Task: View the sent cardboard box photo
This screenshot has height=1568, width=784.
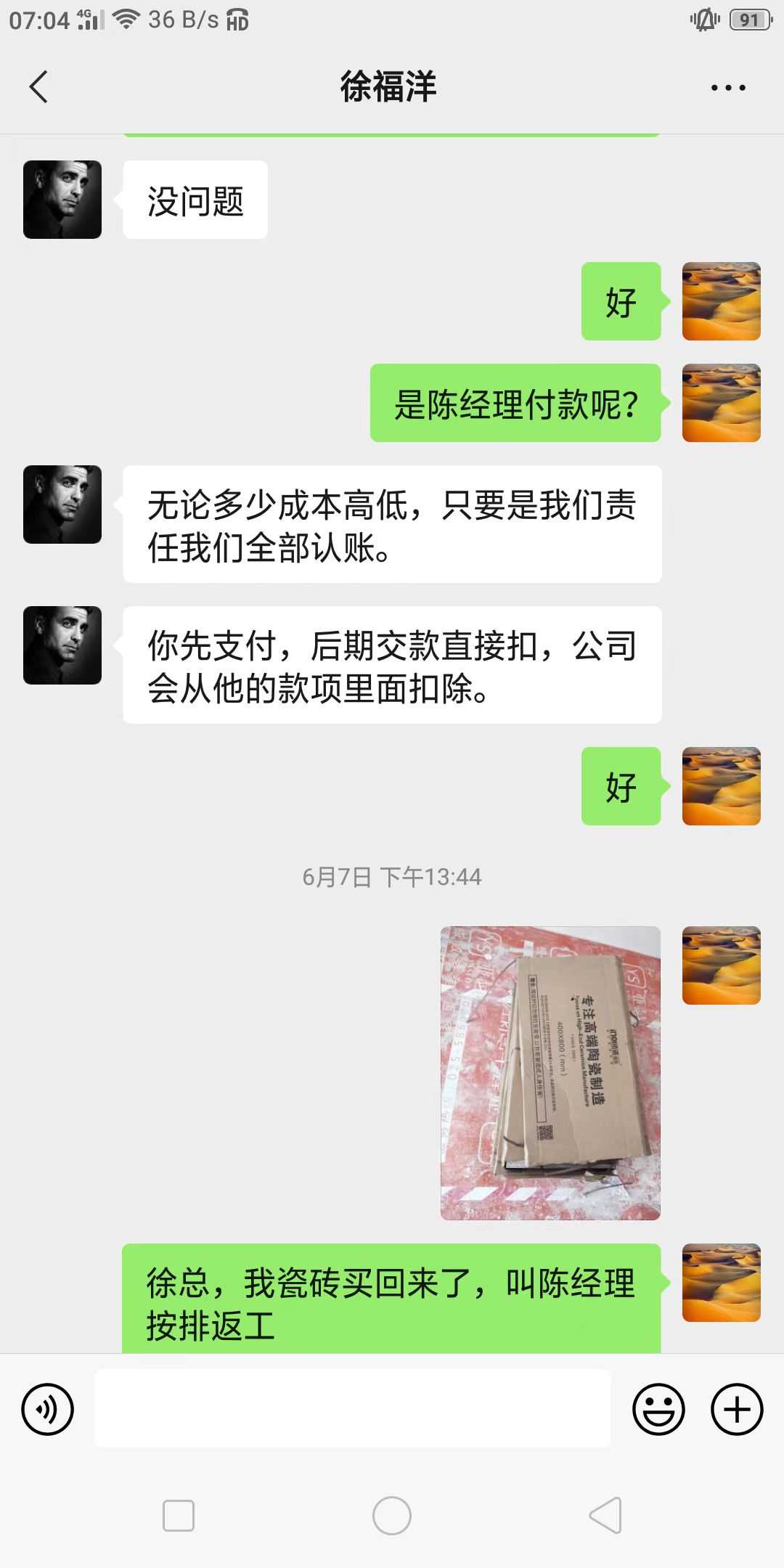Action: pos(550,1073)
